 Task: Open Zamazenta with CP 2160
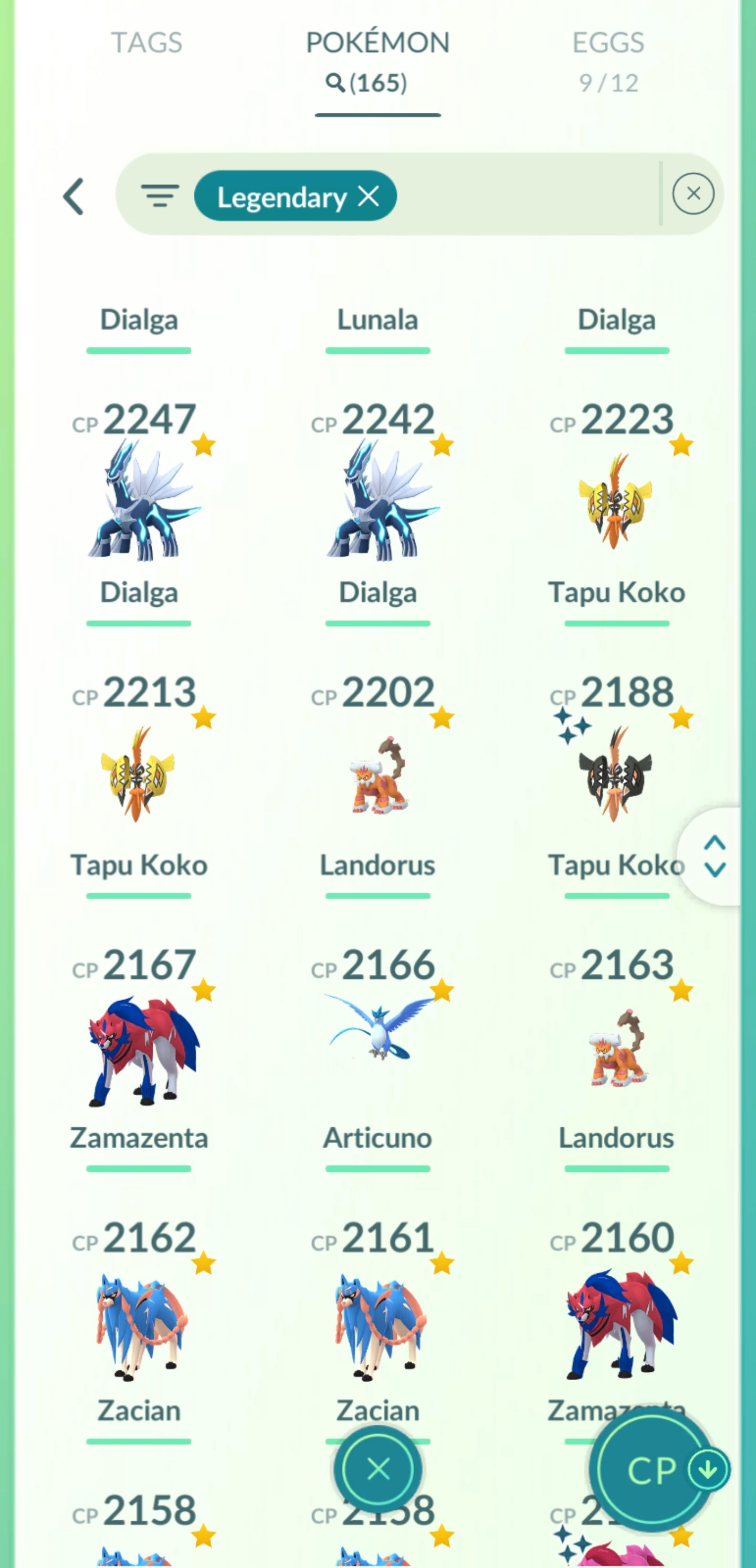point(616,1321)
